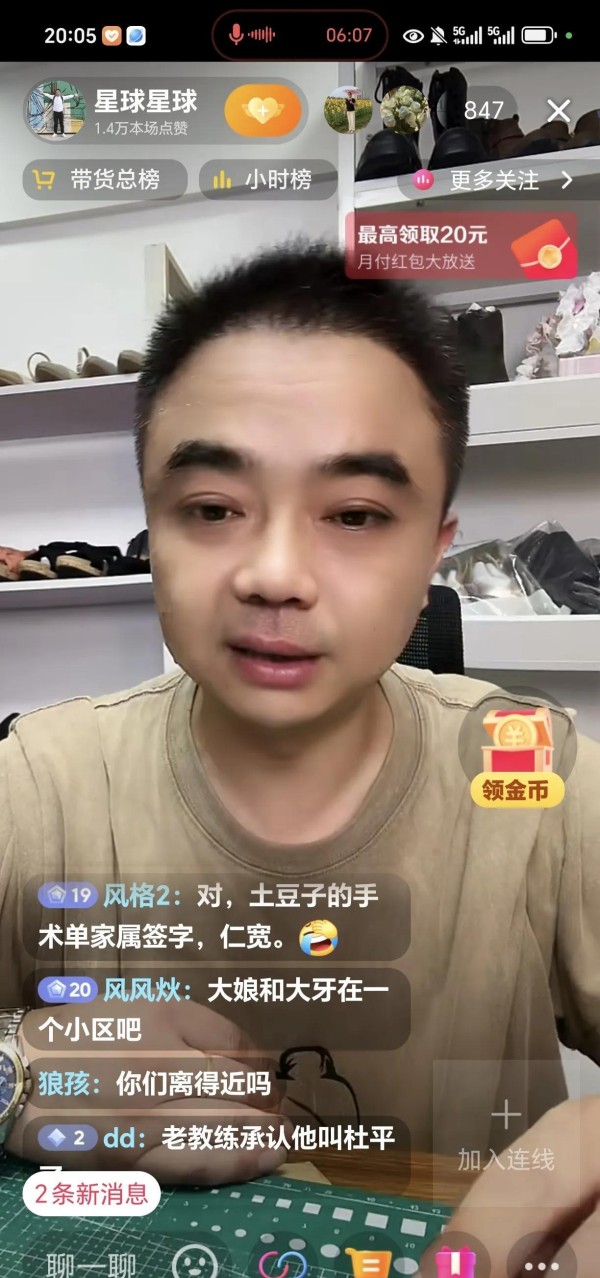Jump to the 2条新消息 new messages
600x1278 pixels.
point(92,1193)
